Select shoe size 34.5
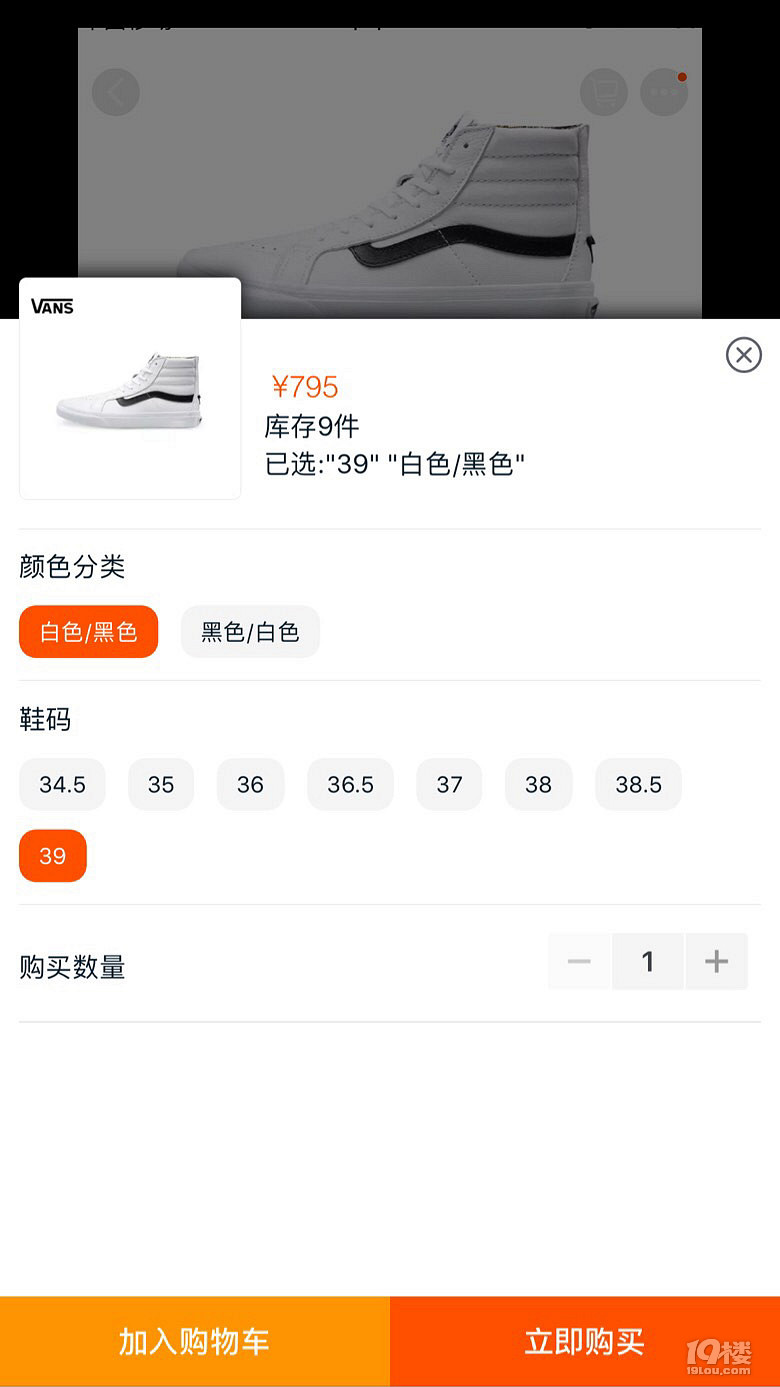Screen dimensions: 780x1387 62,784
